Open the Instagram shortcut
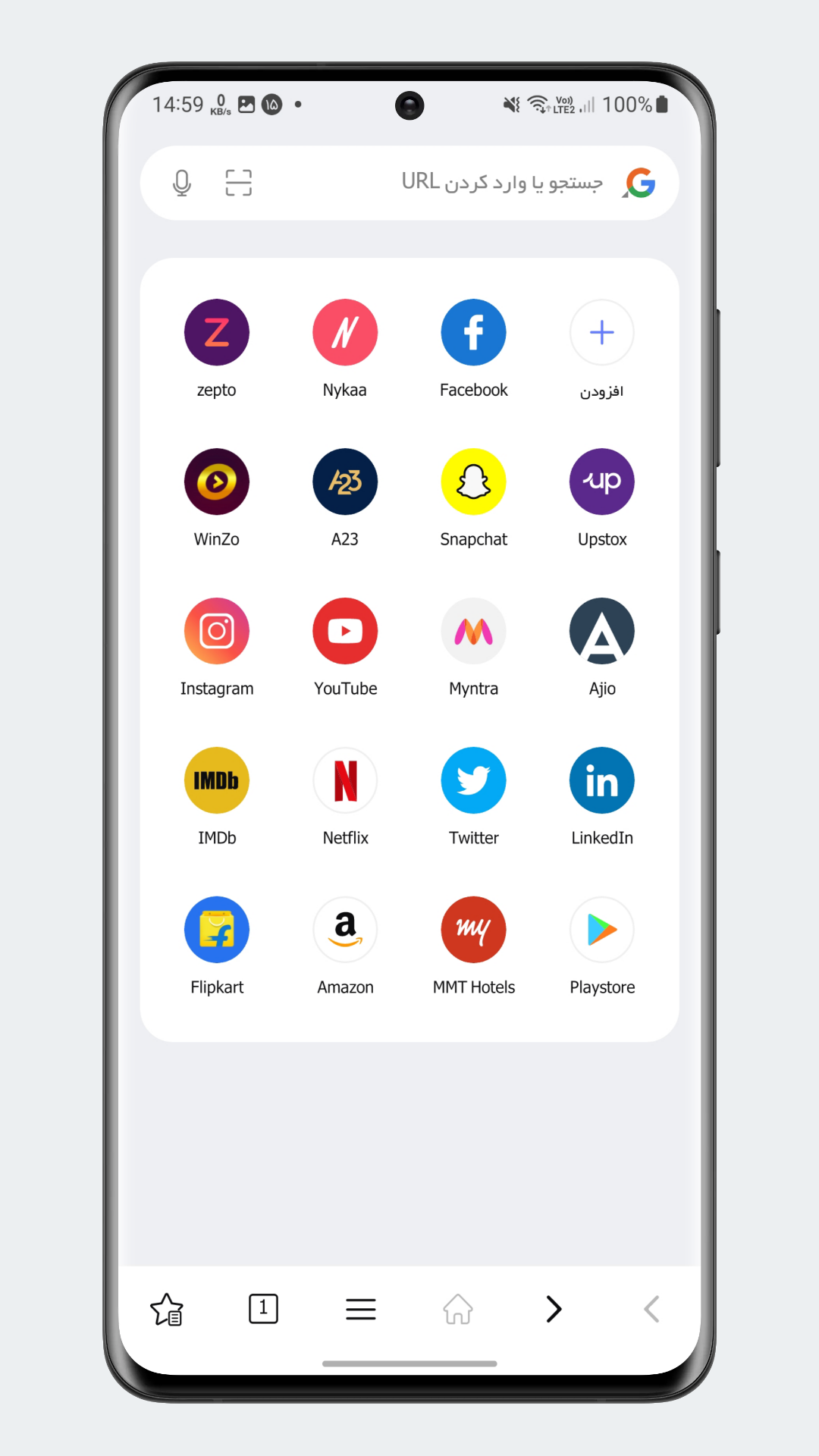The width and height of the screenshot is (819, 1456). pyautogui.click(x=217, y=631)
